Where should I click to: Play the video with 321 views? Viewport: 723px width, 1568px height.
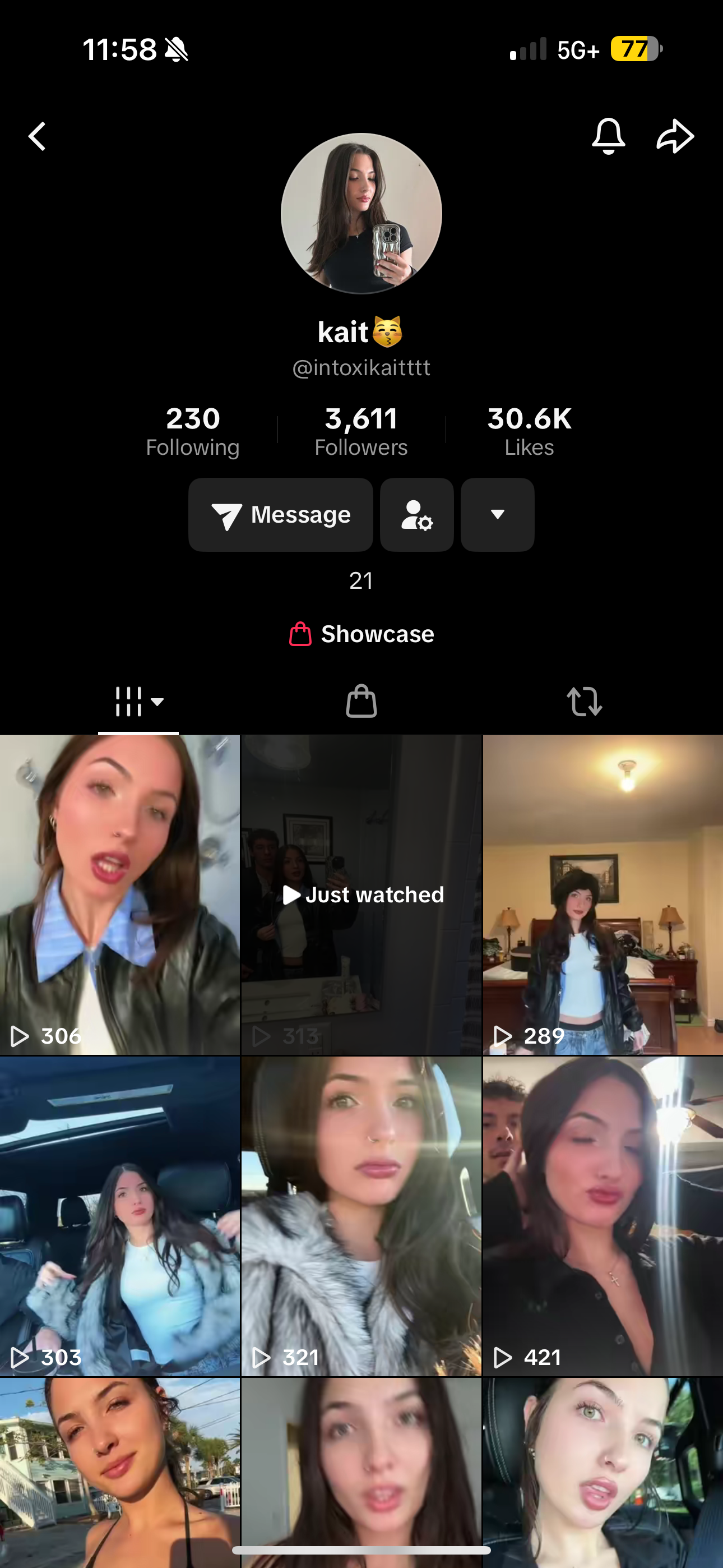[361, 1217]
